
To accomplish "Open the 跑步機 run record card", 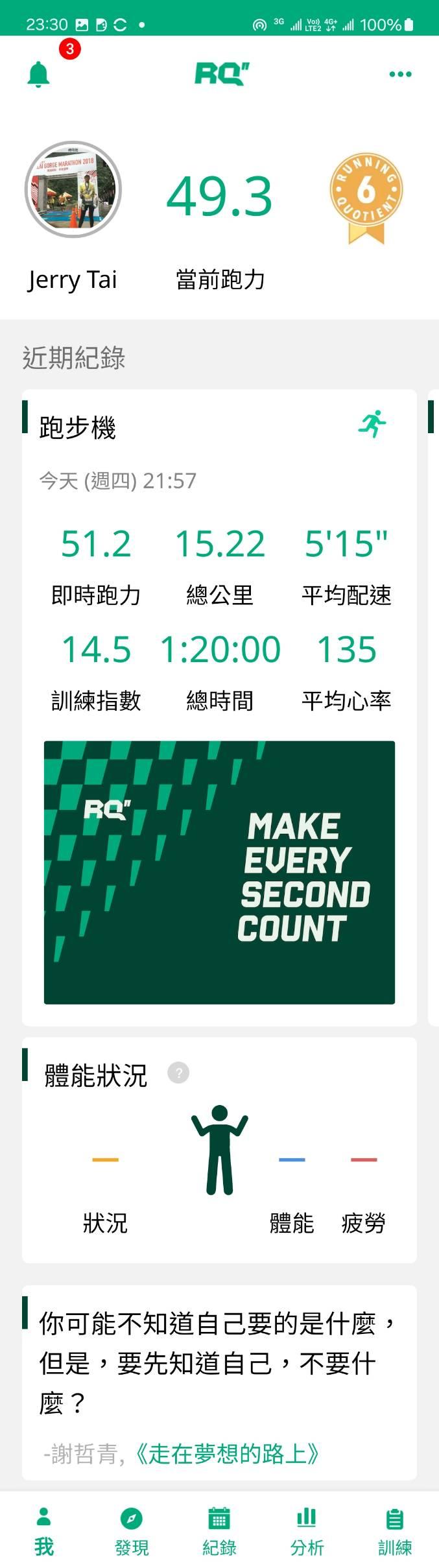I will (x=219, y=707).
